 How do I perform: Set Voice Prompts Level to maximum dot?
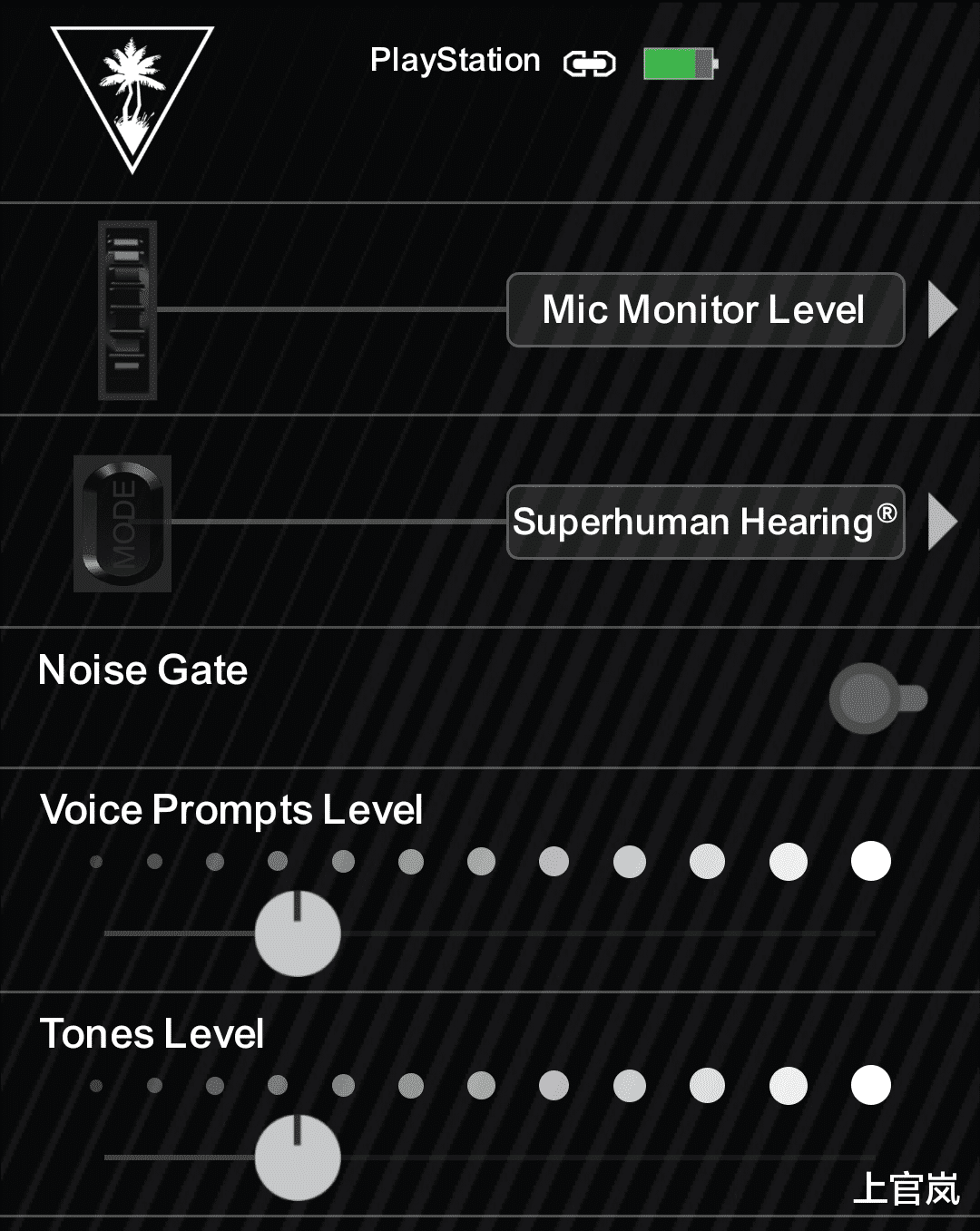point(871,861)
